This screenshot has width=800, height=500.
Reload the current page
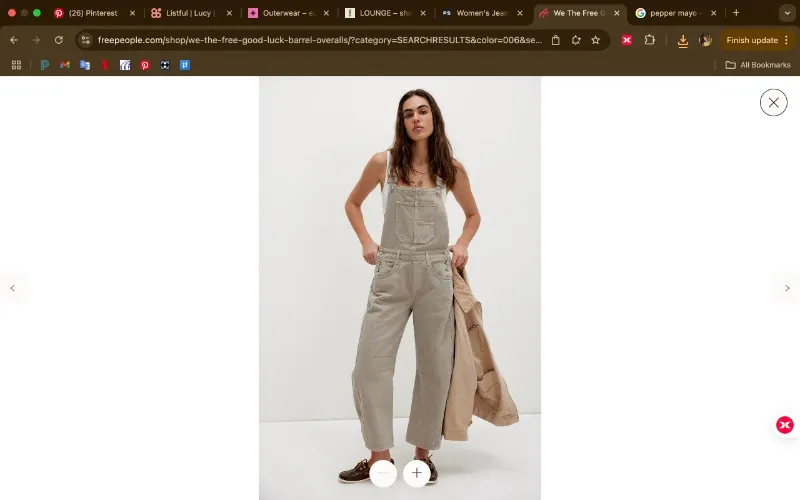coord(59,40)
